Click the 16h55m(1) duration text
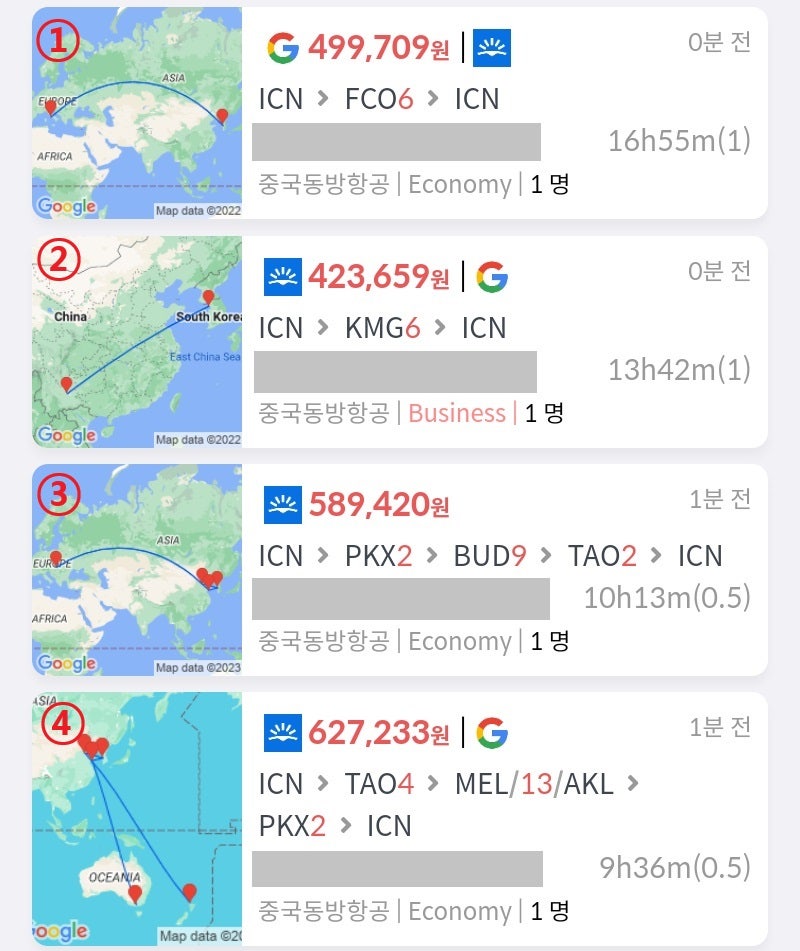 (x=680, y=141)
